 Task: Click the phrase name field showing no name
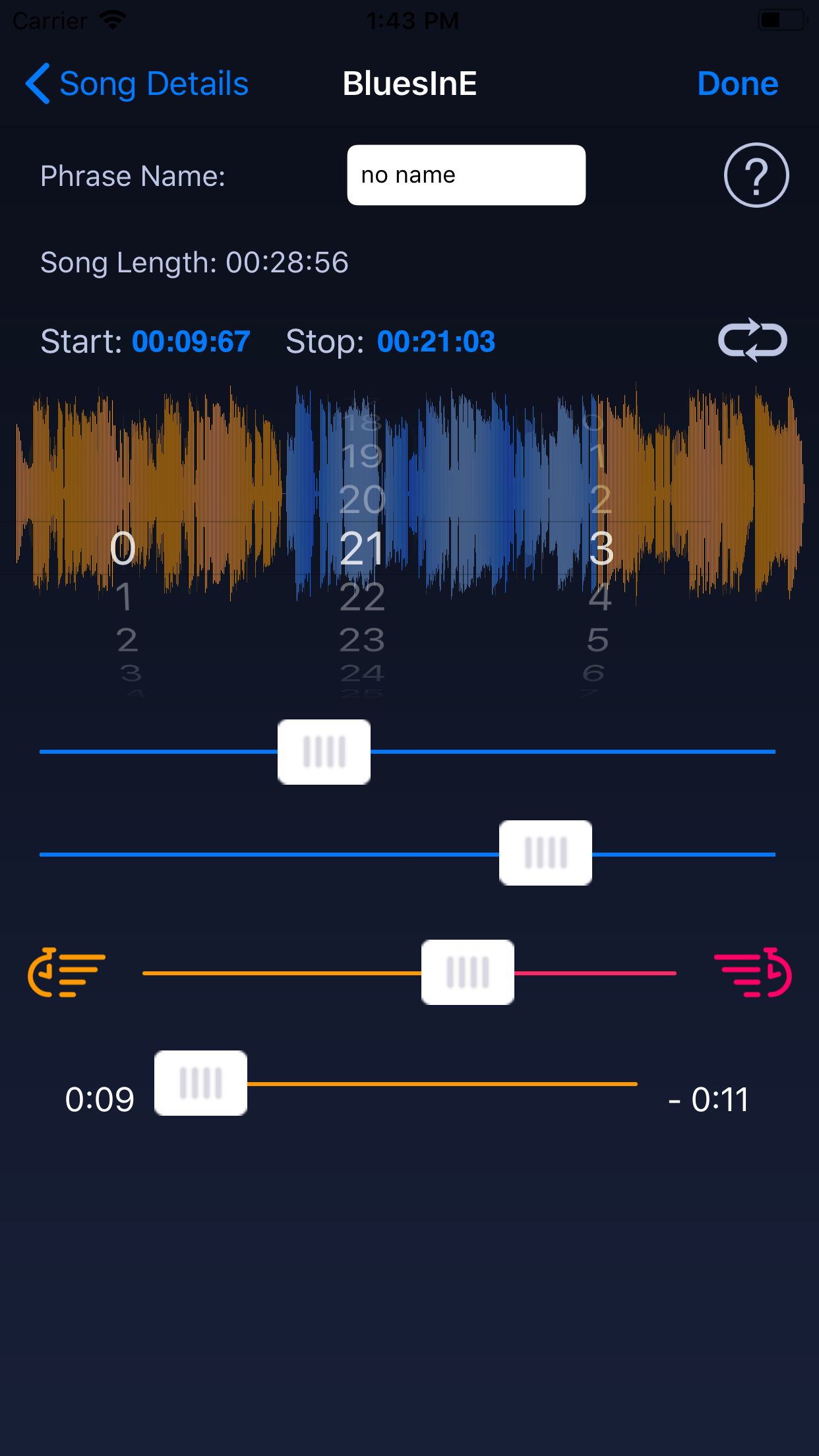466,174
